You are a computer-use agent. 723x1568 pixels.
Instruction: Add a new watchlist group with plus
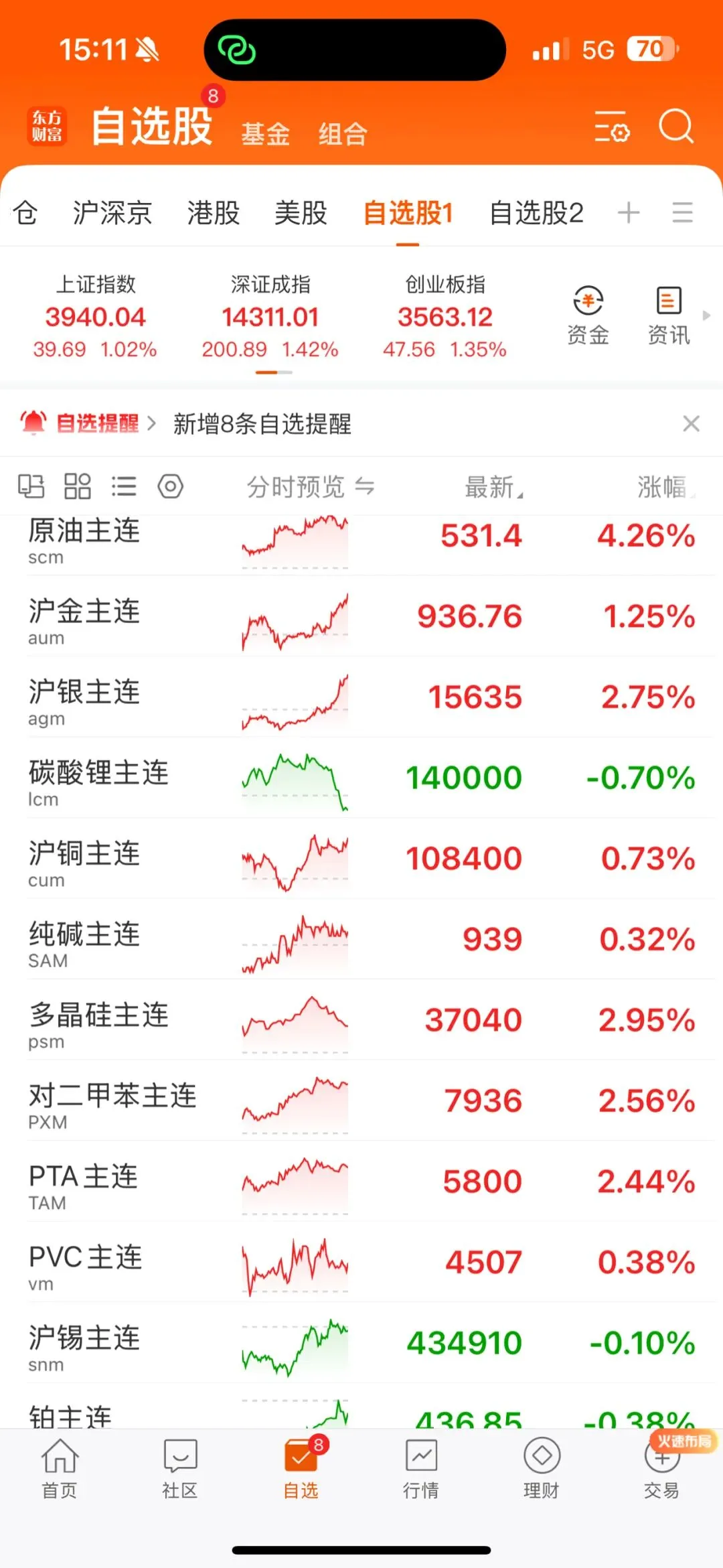pyautogui.click(x=629, y=213)
